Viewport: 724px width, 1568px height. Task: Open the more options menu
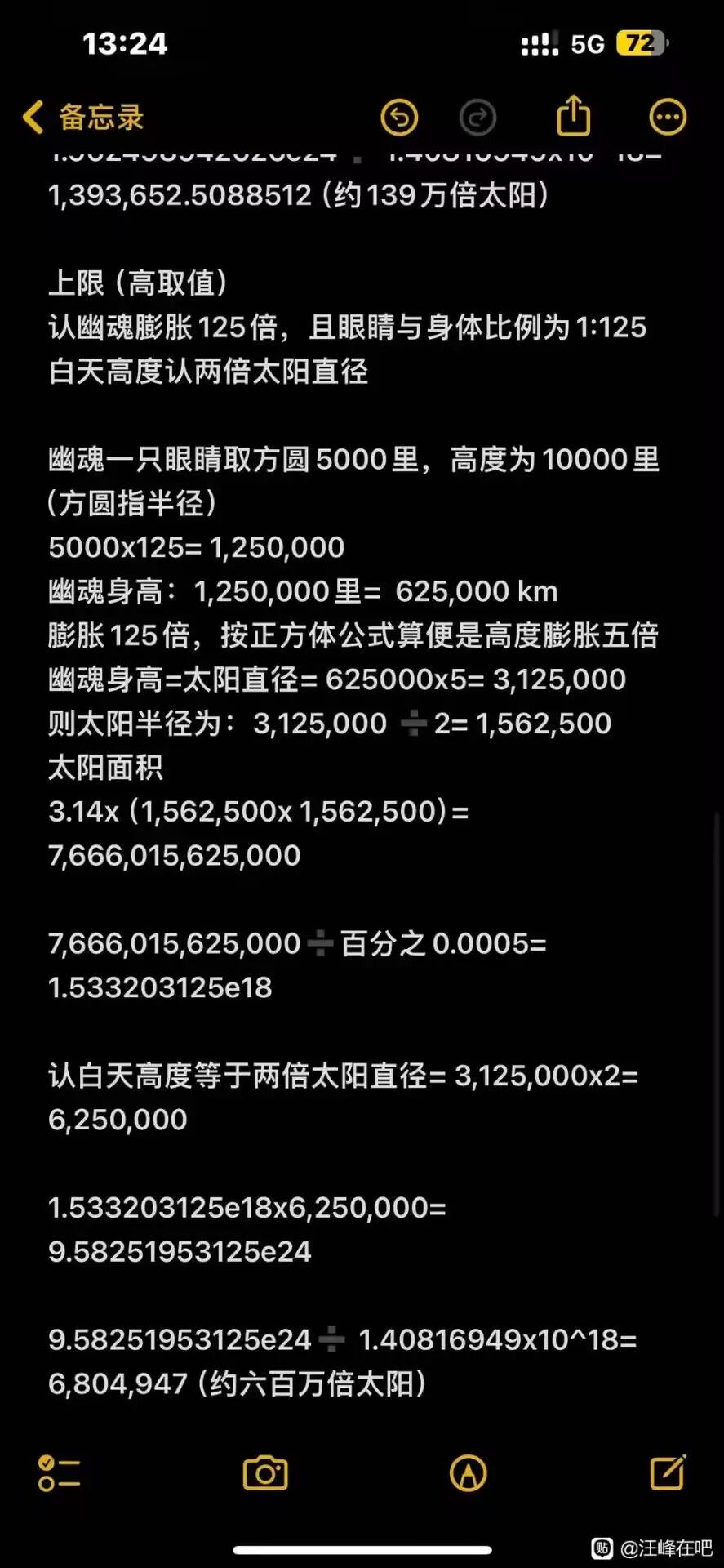click(x=668, y=118)
